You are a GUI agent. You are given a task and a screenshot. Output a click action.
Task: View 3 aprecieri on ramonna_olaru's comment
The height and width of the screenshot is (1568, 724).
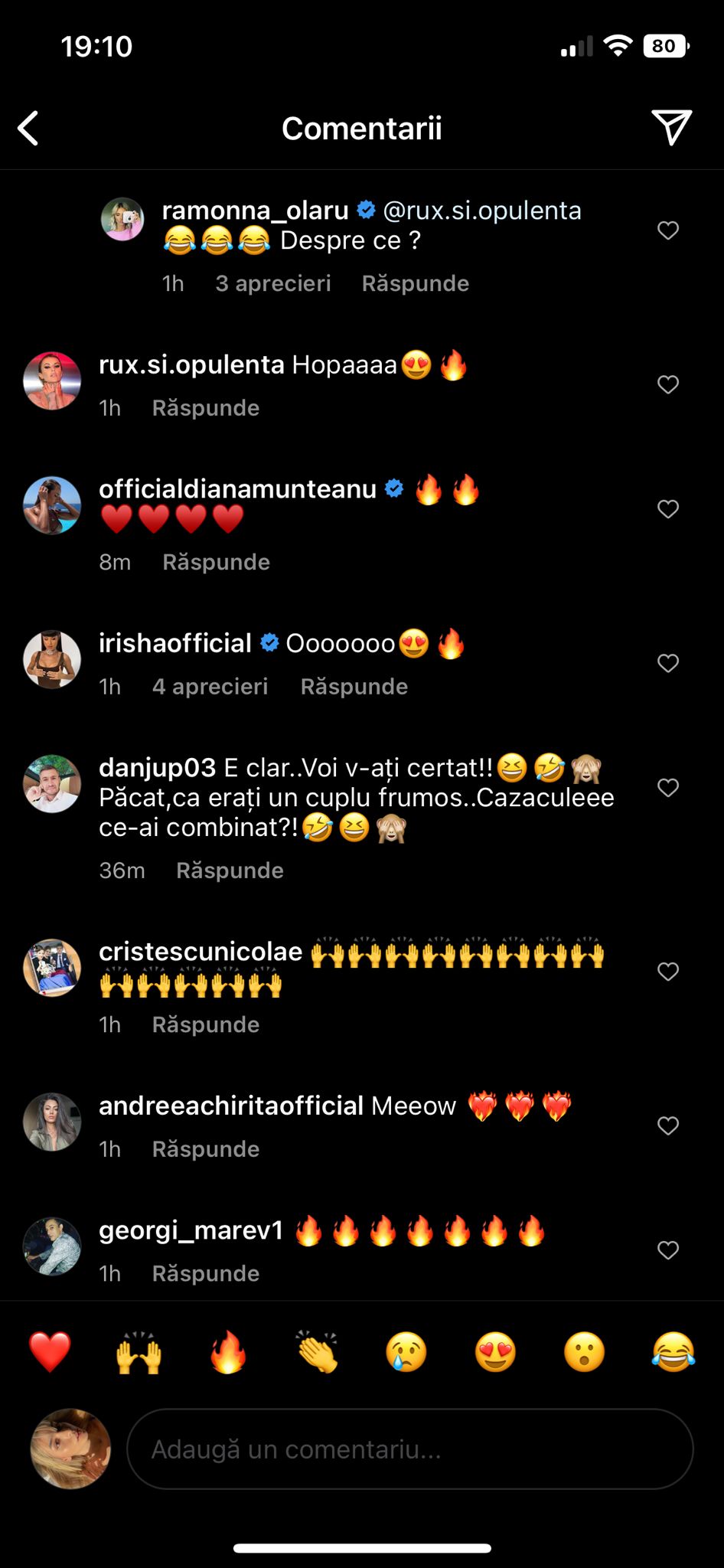tap(272, 283)
